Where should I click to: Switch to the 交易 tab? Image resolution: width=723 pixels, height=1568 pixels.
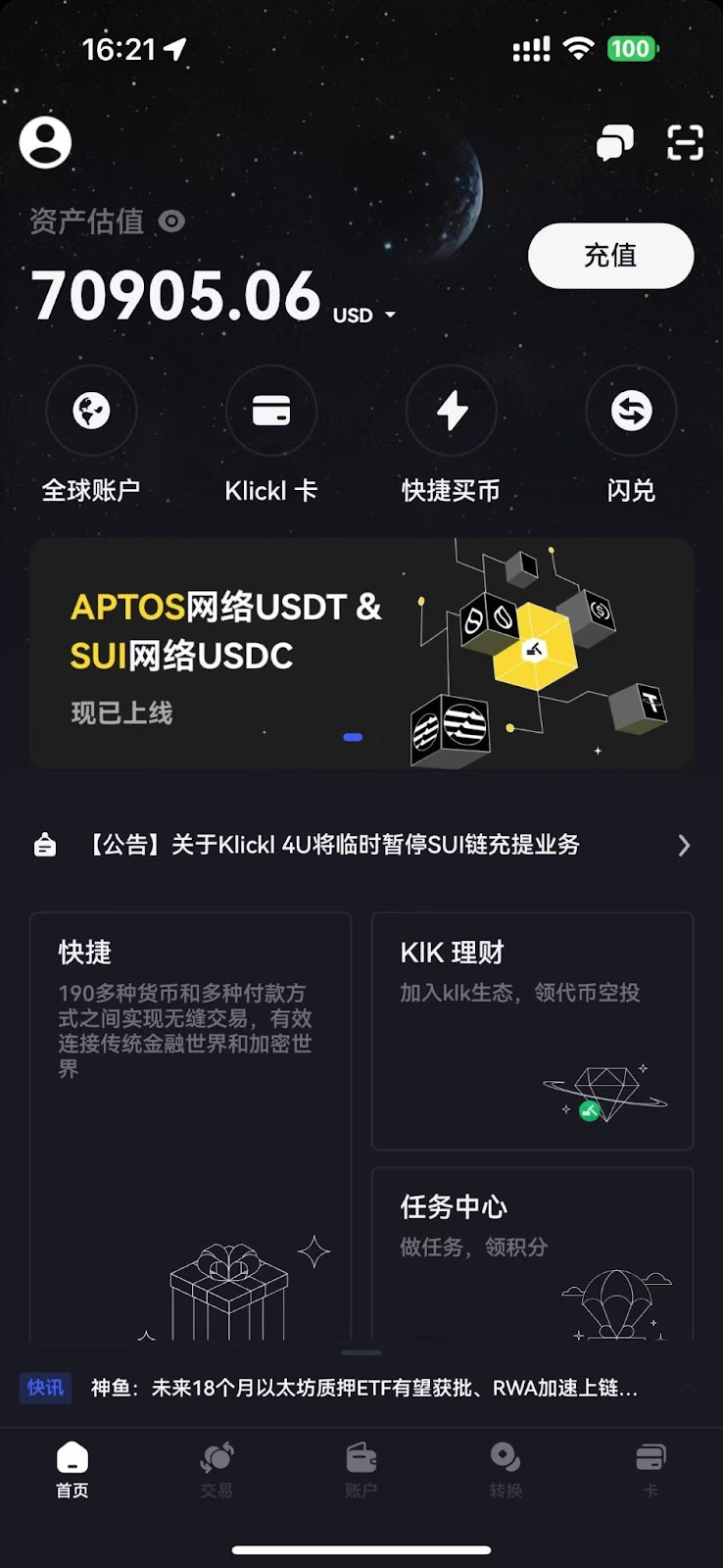[217, 1470]
